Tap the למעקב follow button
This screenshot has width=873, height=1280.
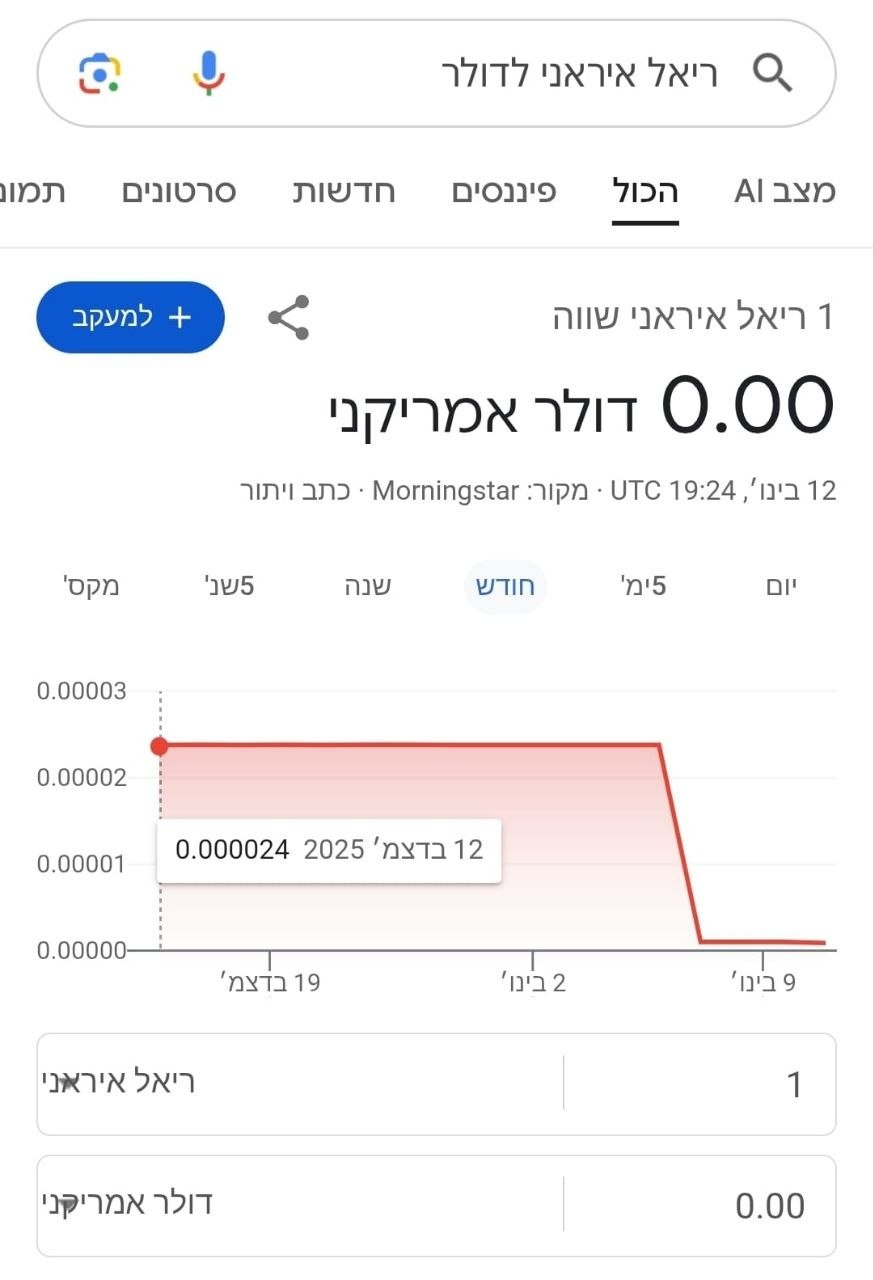130,317
